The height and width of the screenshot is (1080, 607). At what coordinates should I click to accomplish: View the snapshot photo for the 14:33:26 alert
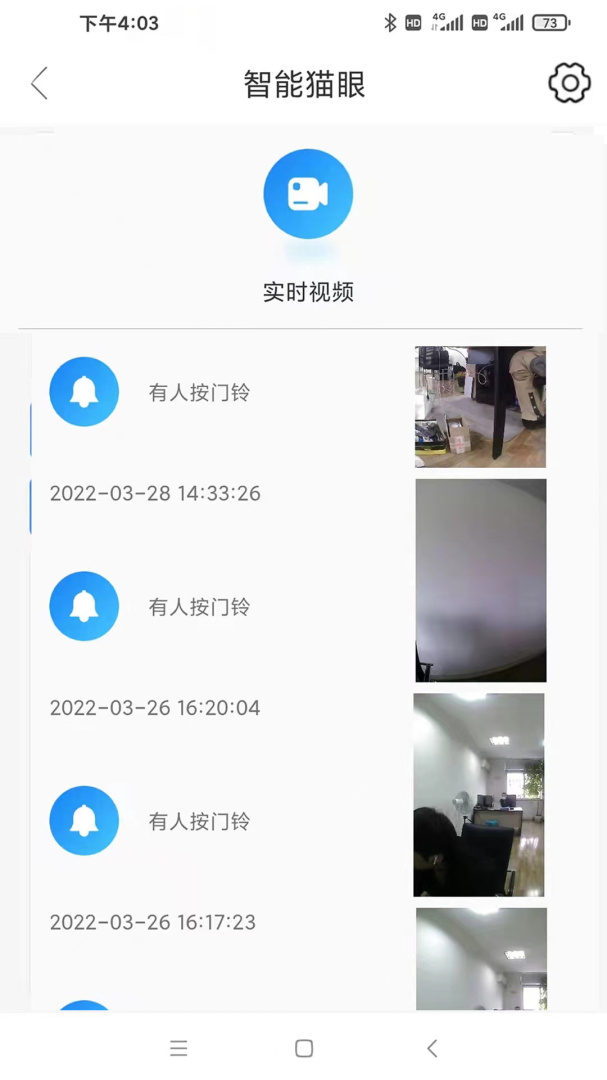(480, 406)
